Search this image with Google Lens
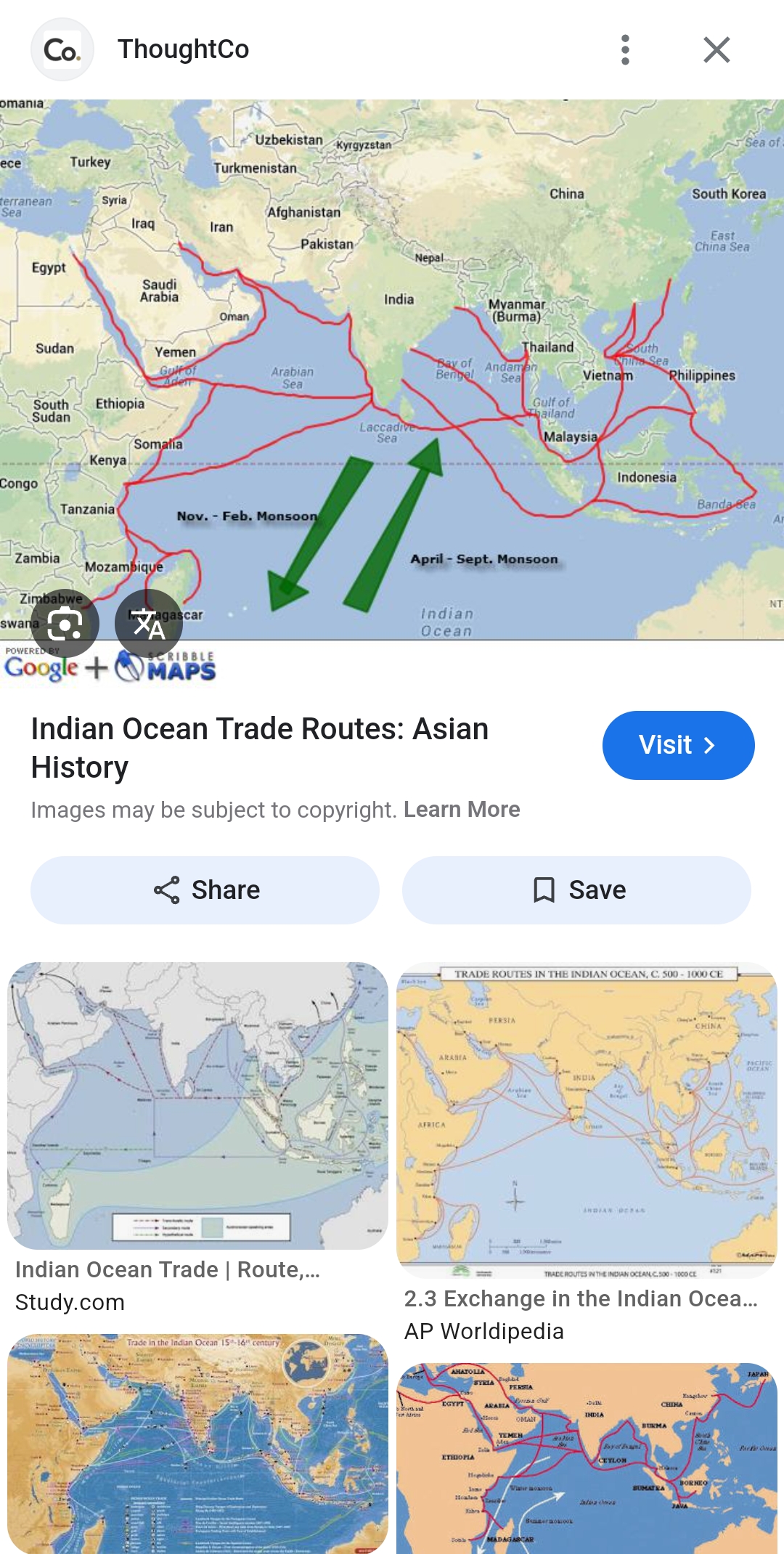Screen dimensions: 784x1554 pos(65,624)
